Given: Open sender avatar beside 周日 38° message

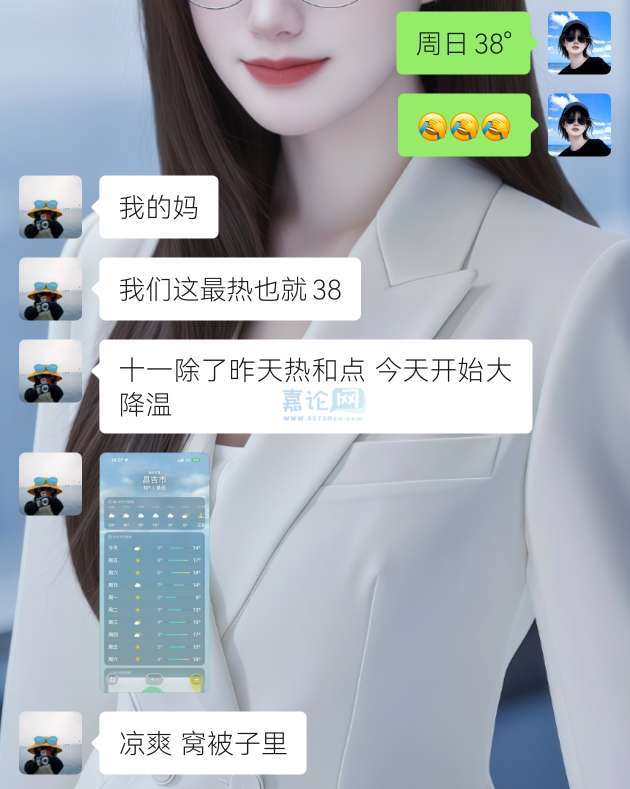Looking at the screenshot, I should click(579, 43).
